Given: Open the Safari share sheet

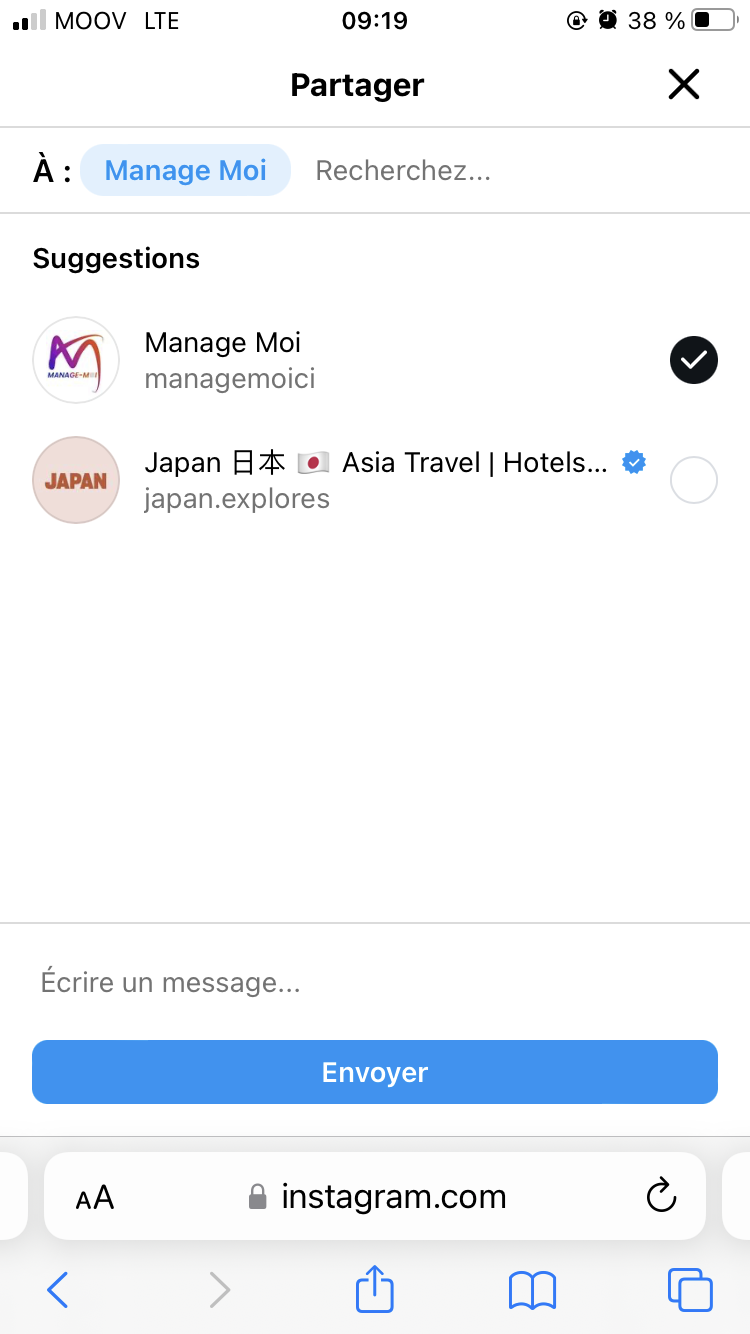Looking at the screenshot, I should pos(375,1288).
